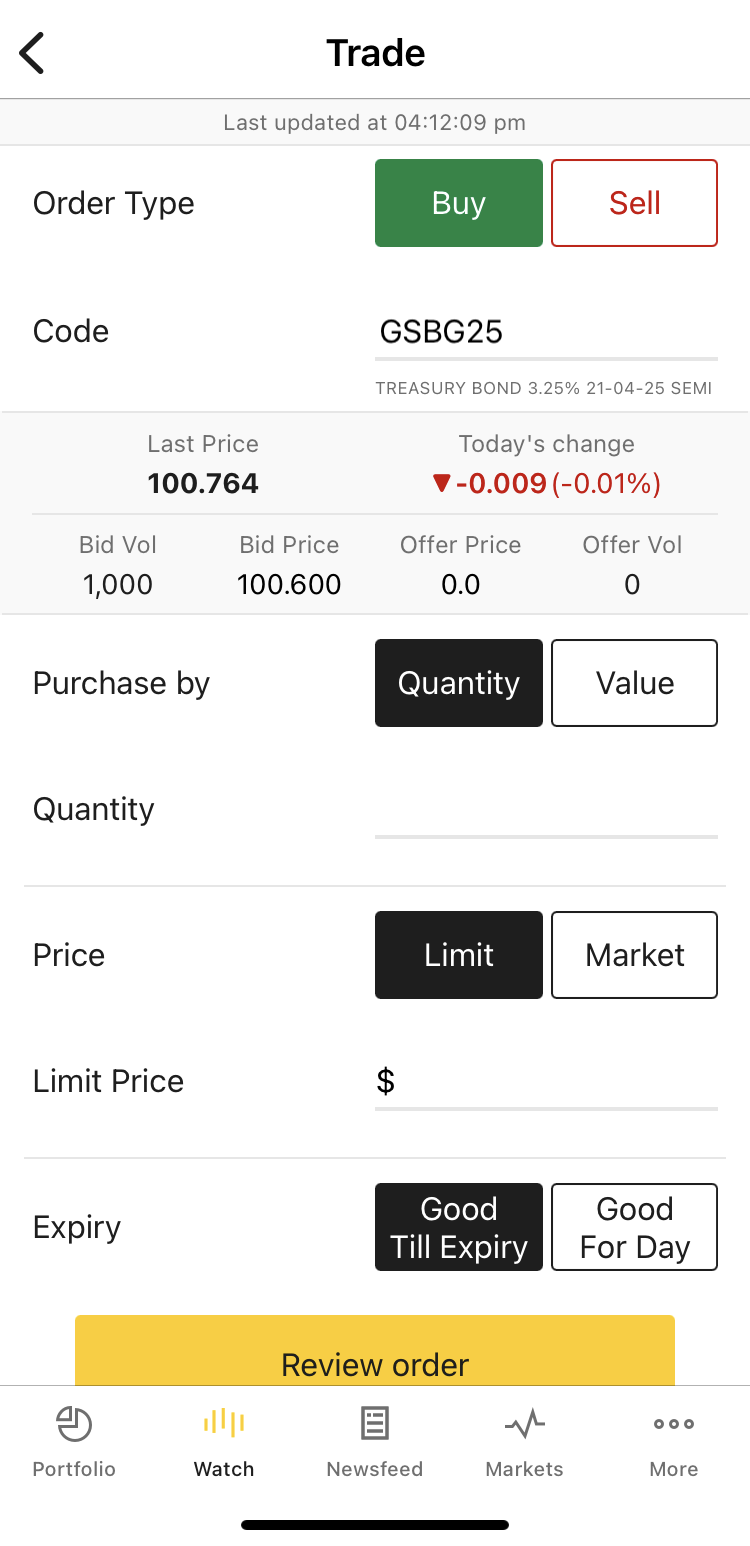Image resolution: width=750 pixels, height=1546 pixels.
Task: Edit the GSBG25 code field
Action: (x=546, y=333)
